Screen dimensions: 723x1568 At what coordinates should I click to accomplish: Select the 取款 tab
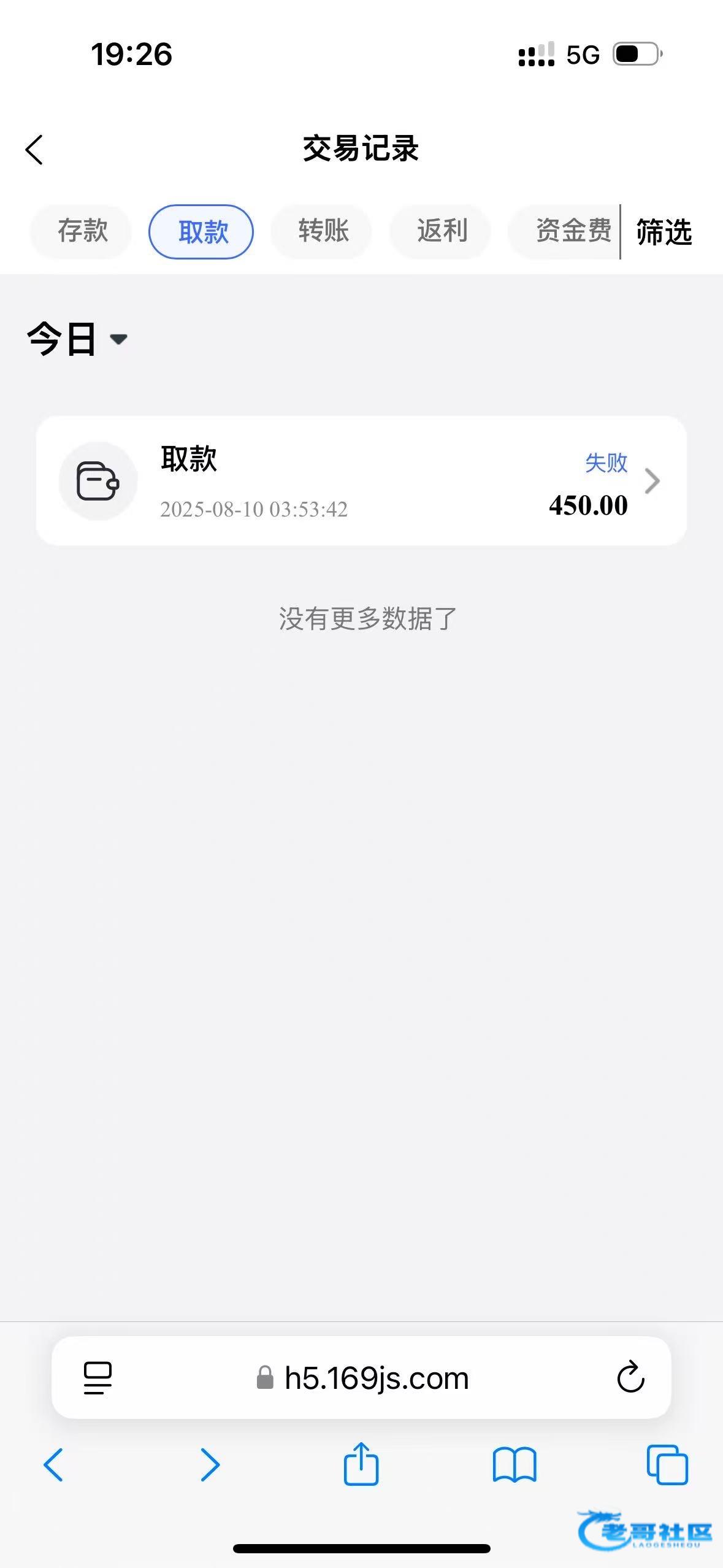[201, 232]
